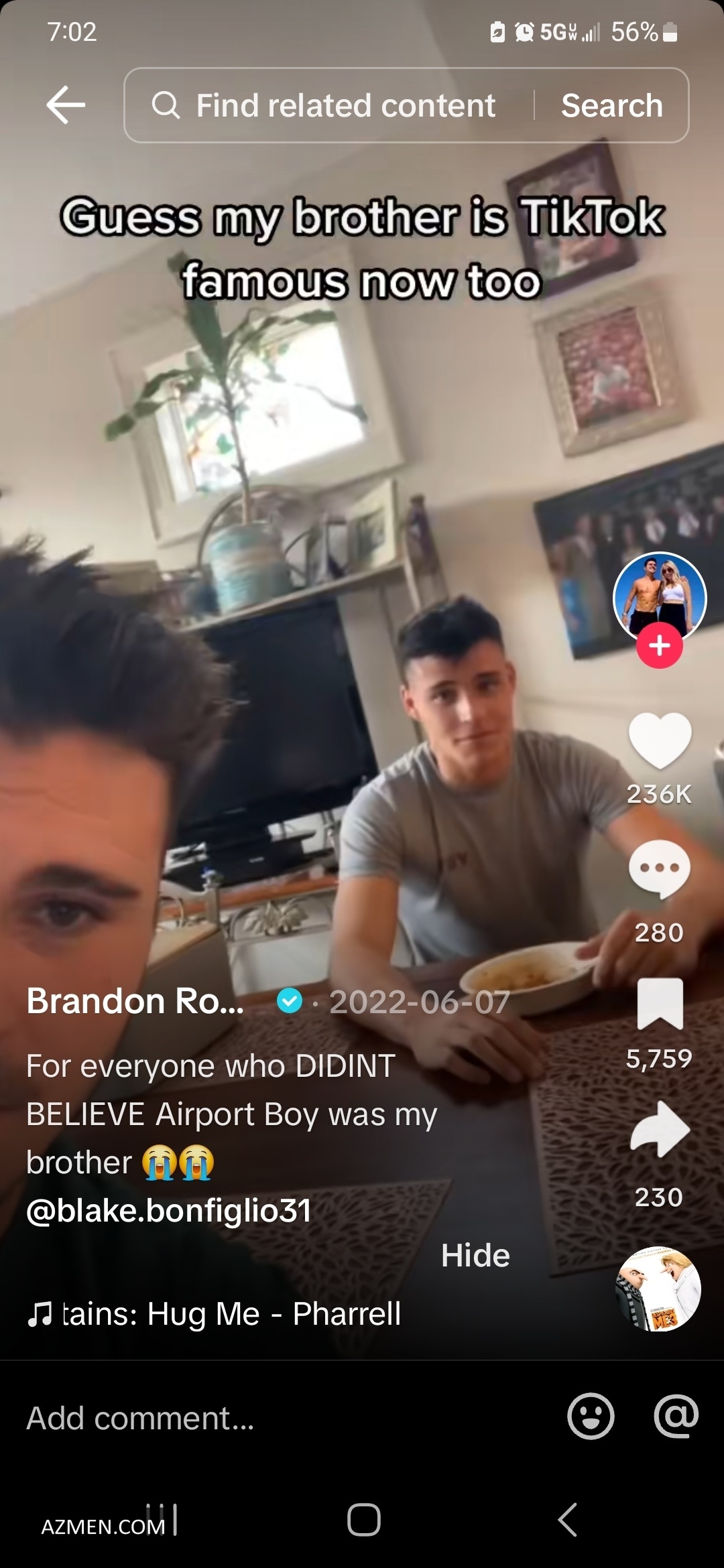Open the emoji picker for comments
The height and width of the screenshot is (1568, 724).
pos(591,1417)
